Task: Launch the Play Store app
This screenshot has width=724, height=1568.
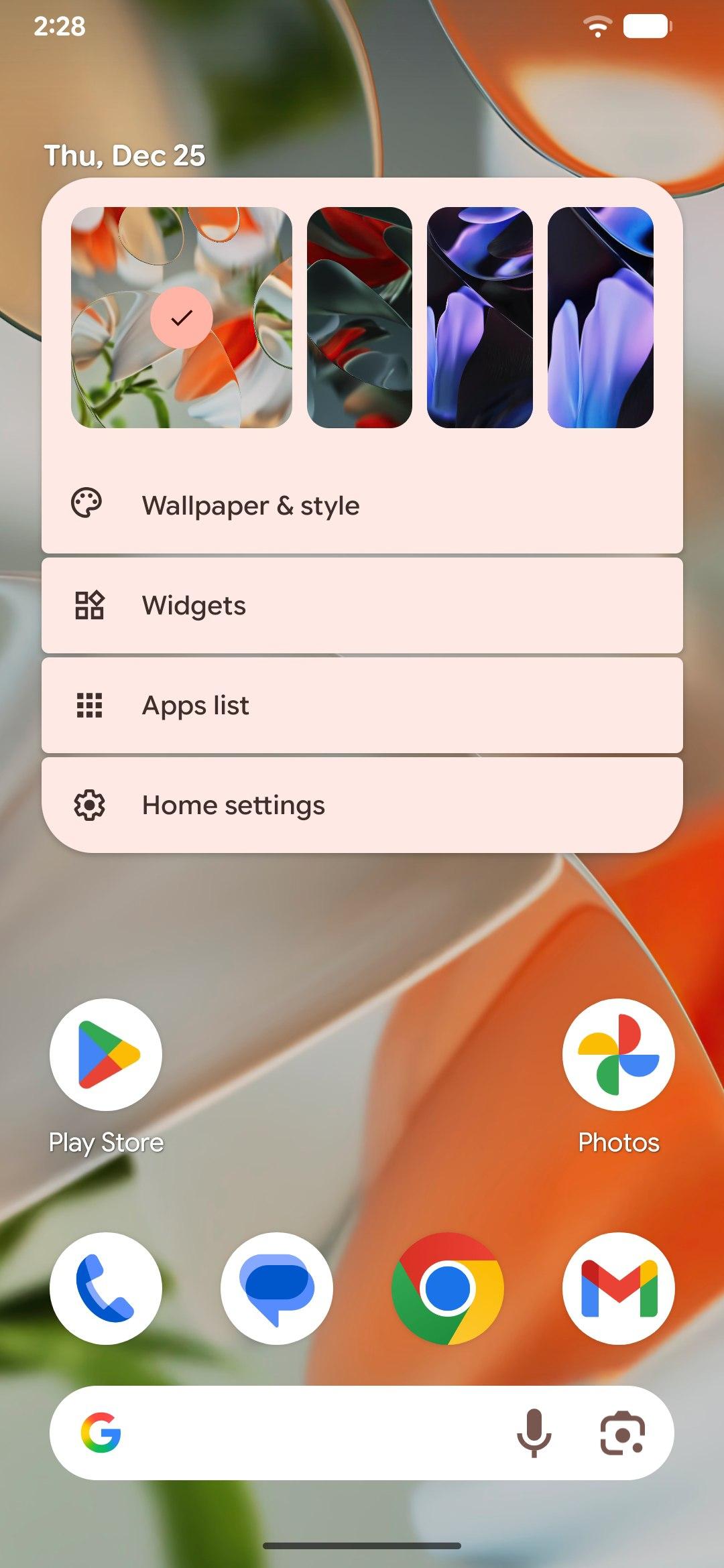Action: point(106,1055)
